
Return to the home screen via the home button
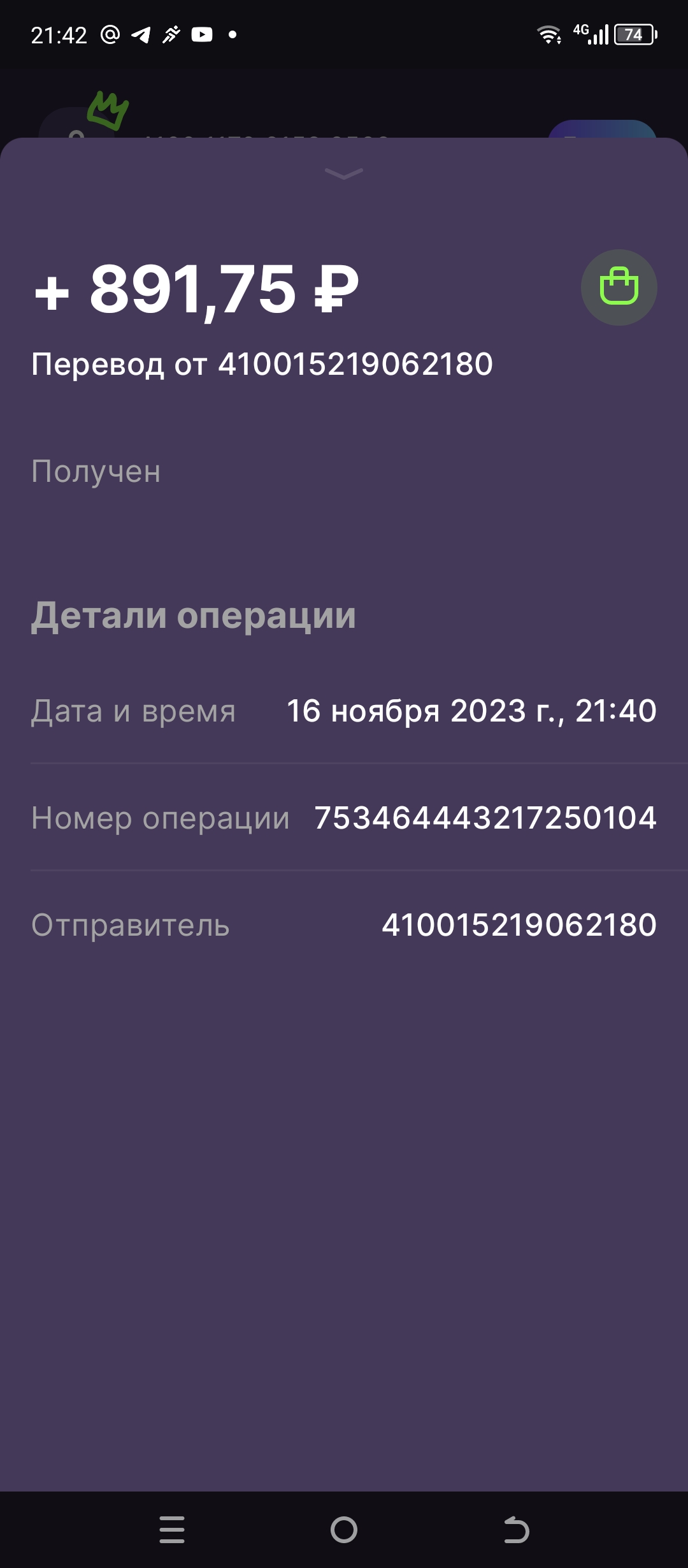(x=344, y=1530)
